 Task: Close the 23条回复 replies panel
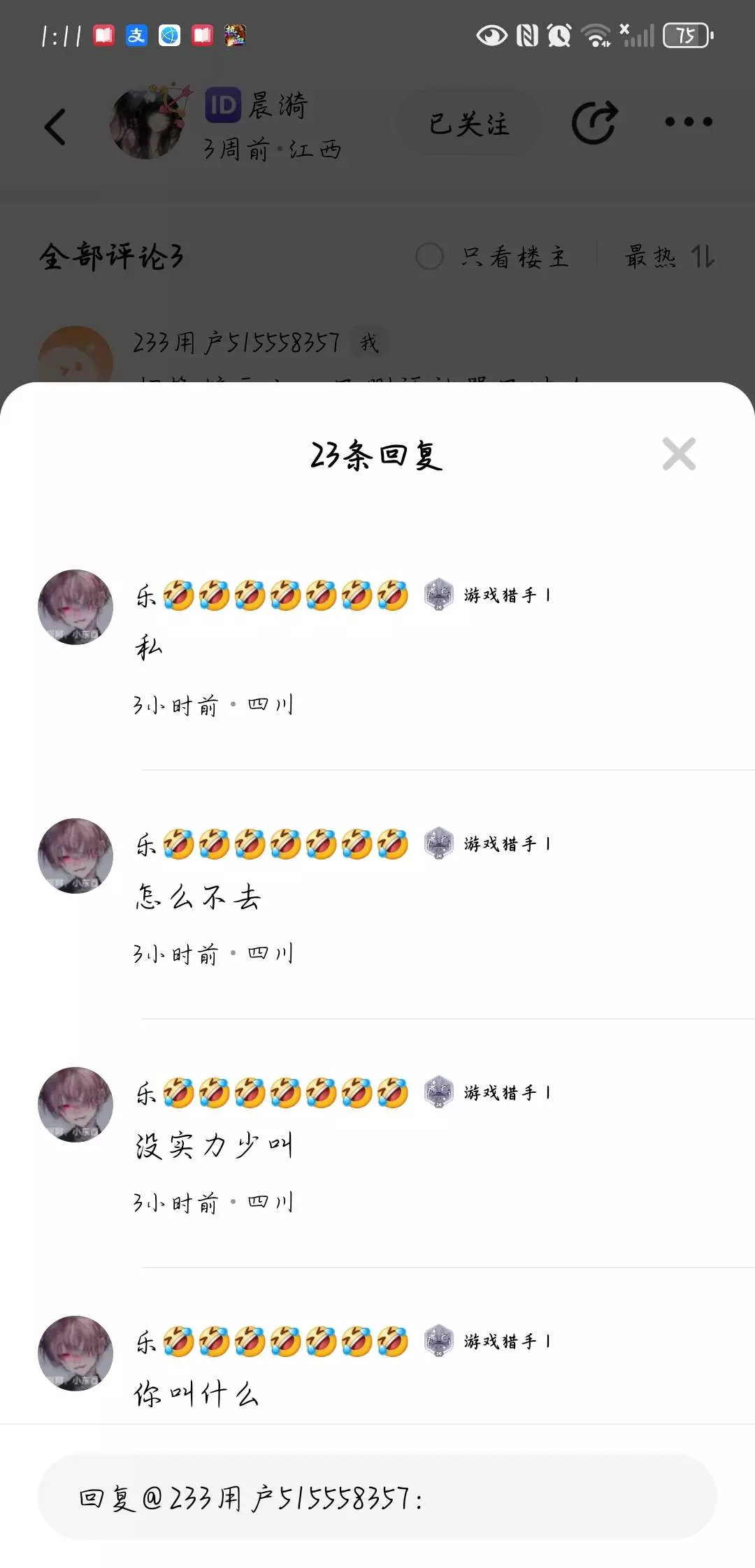679,454
